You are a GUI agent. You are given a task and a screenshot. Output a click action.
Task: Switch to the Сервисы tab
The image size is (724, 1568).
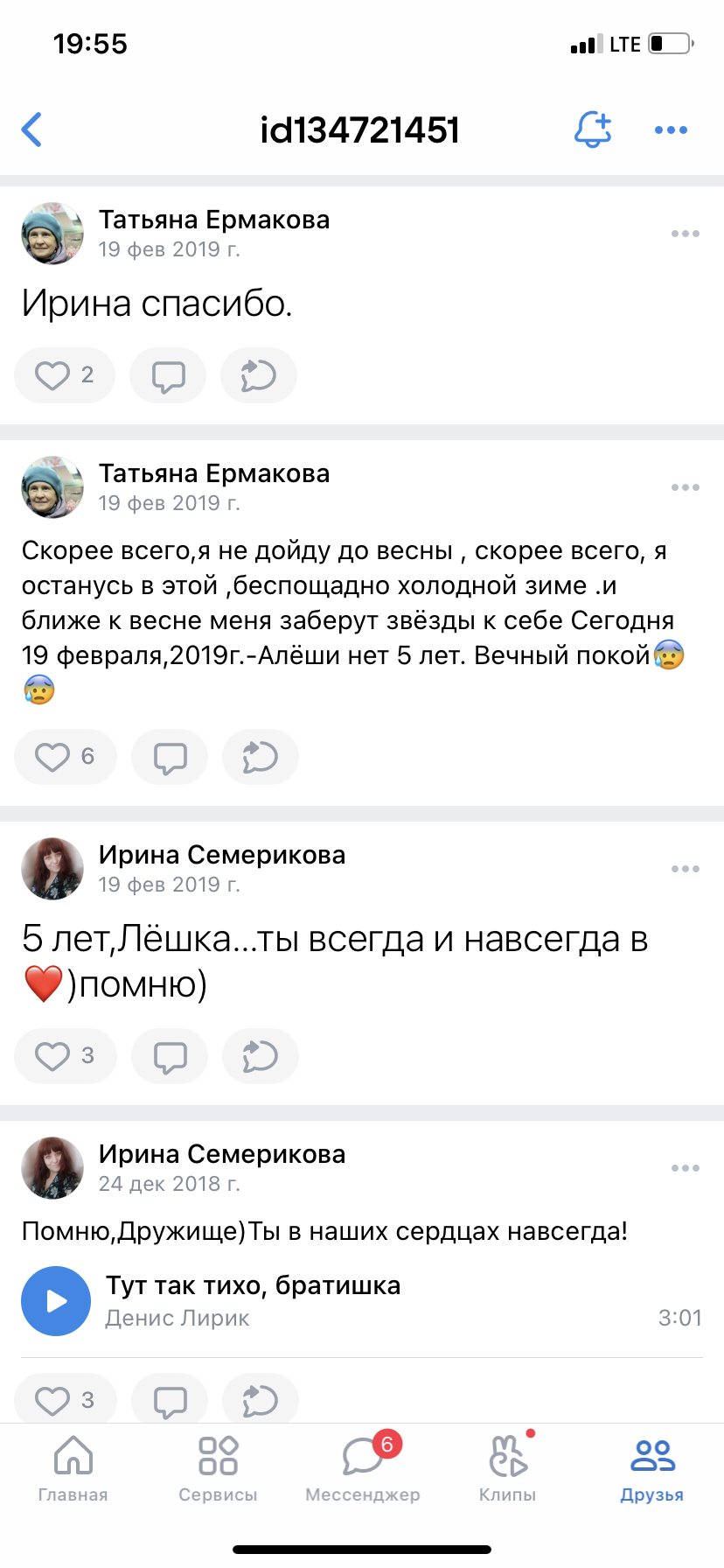[218, 1469]
